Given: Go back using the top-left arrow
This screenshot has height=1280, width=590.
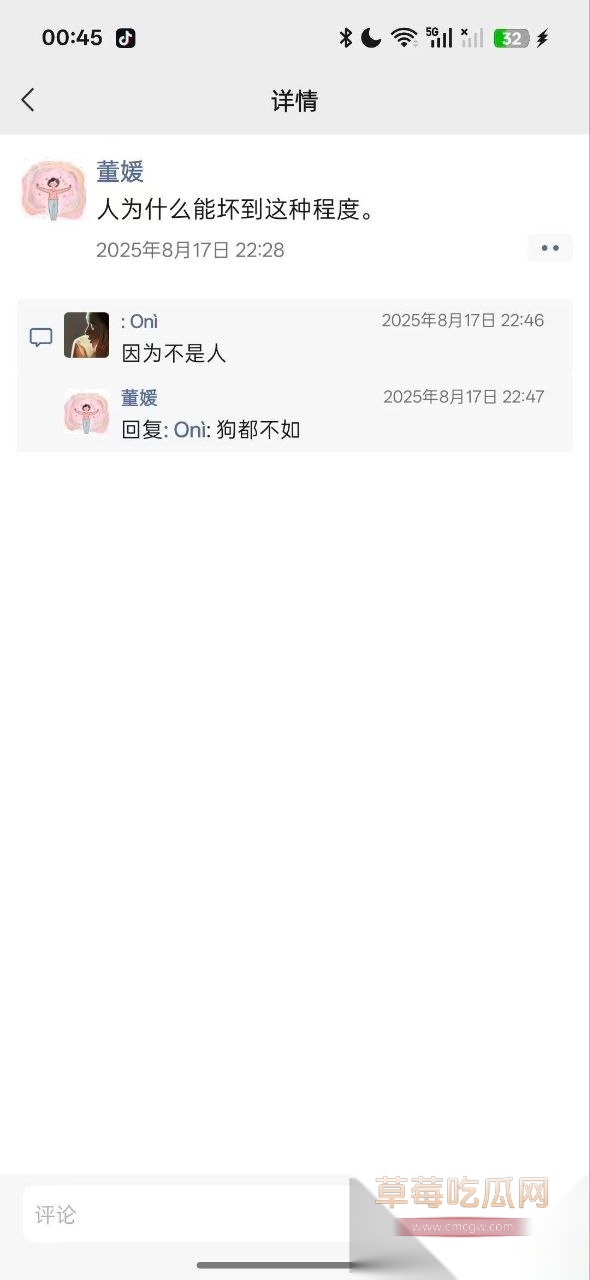Looking at the screenshot, I should coord(28,100).
